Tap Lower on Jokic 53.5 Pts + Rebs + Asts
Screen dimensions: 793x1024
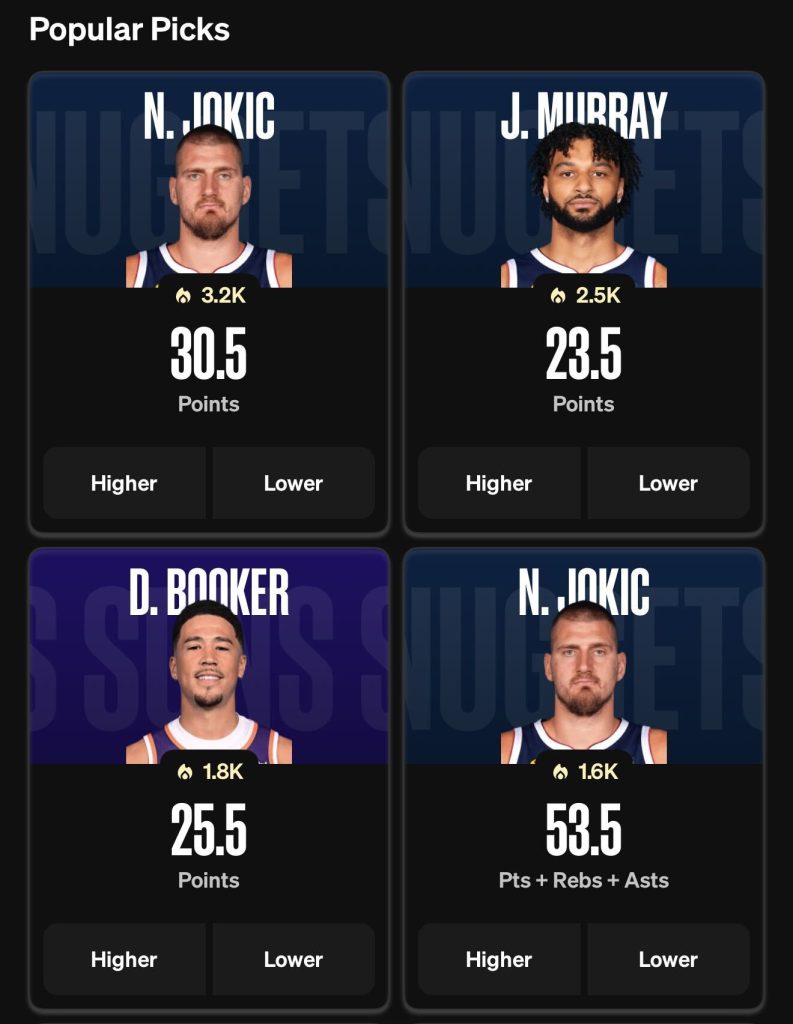(668, 959)
